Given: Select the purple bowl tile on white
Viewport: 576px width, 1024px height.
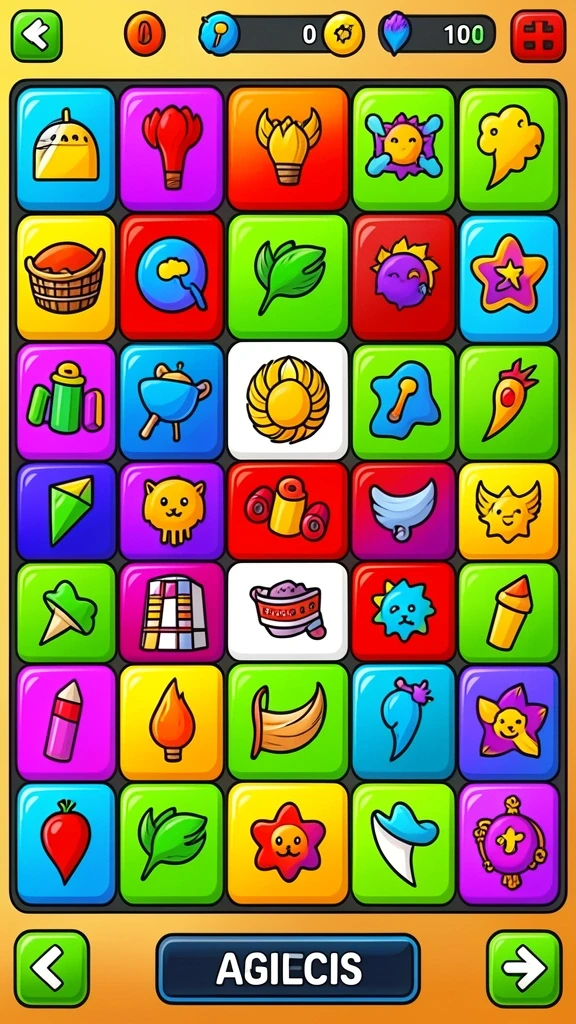Looking at the screenshot, I should pos(287,612).
